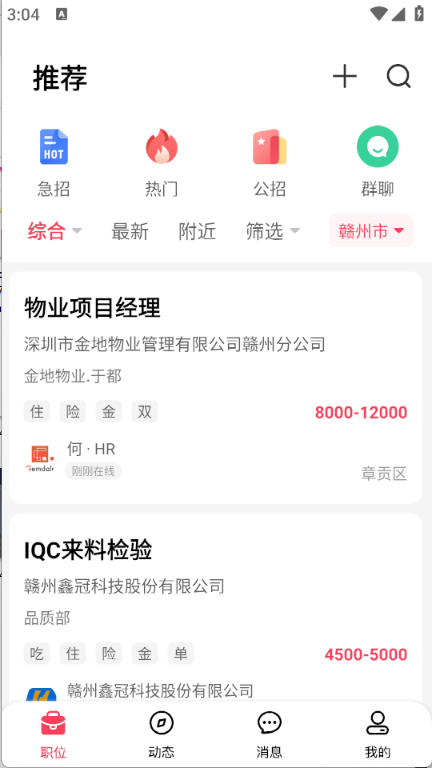Switch to the 附近 nearby tab
432x768 pixels.
197,231
